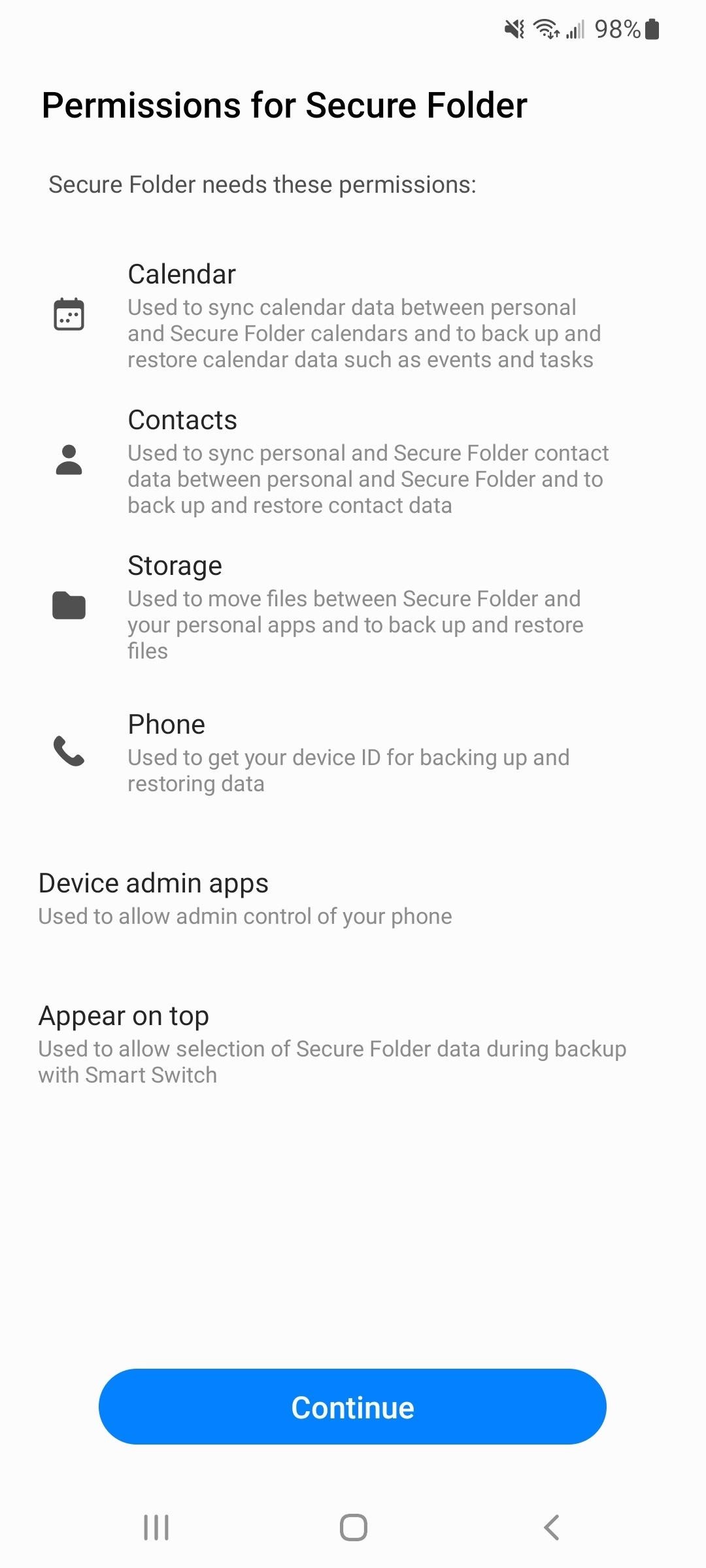Tap the Continue button

[x=352, y=1407]
